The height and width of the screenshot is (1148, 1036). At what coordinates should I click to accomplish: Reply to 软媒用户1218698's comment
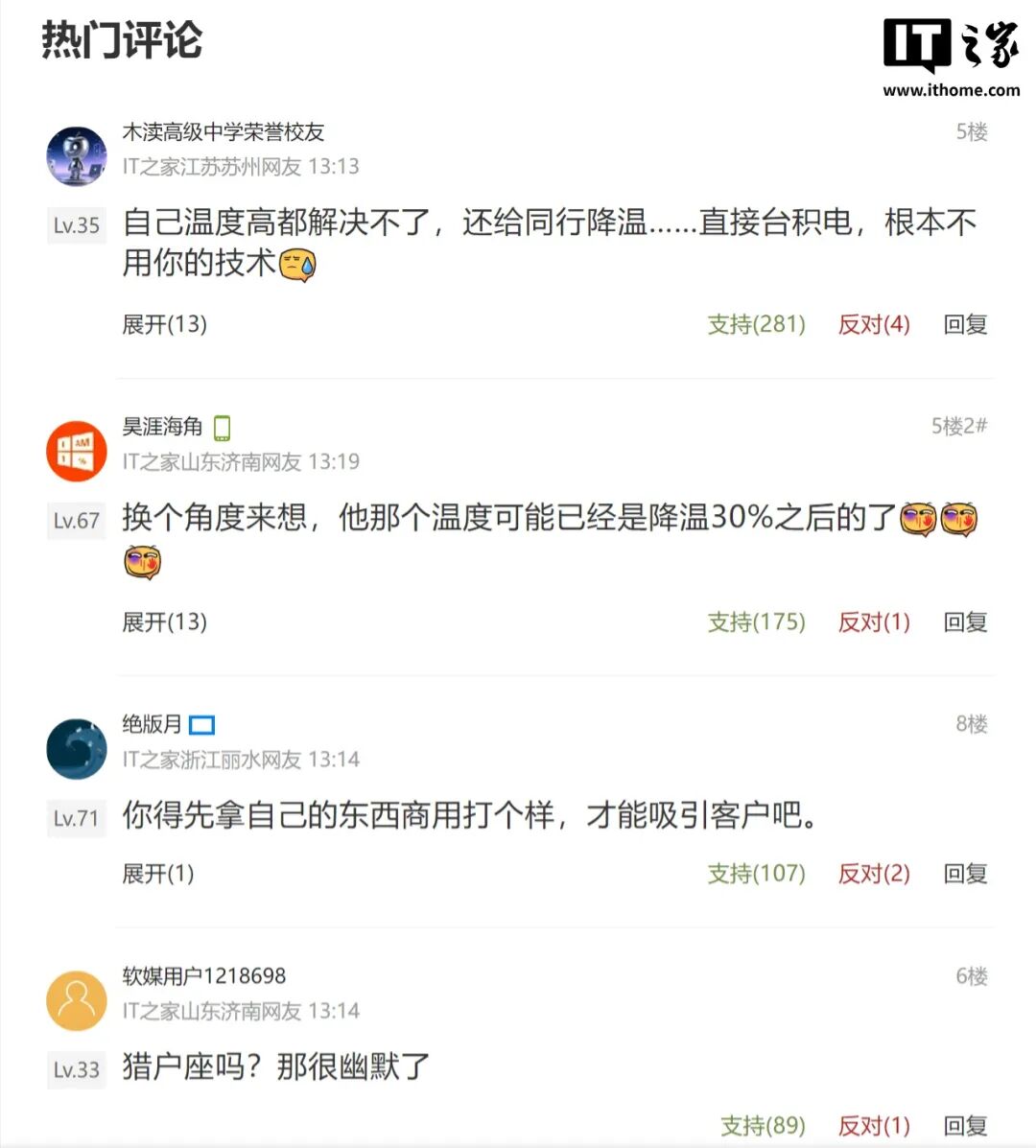(x=965, y=1125)
